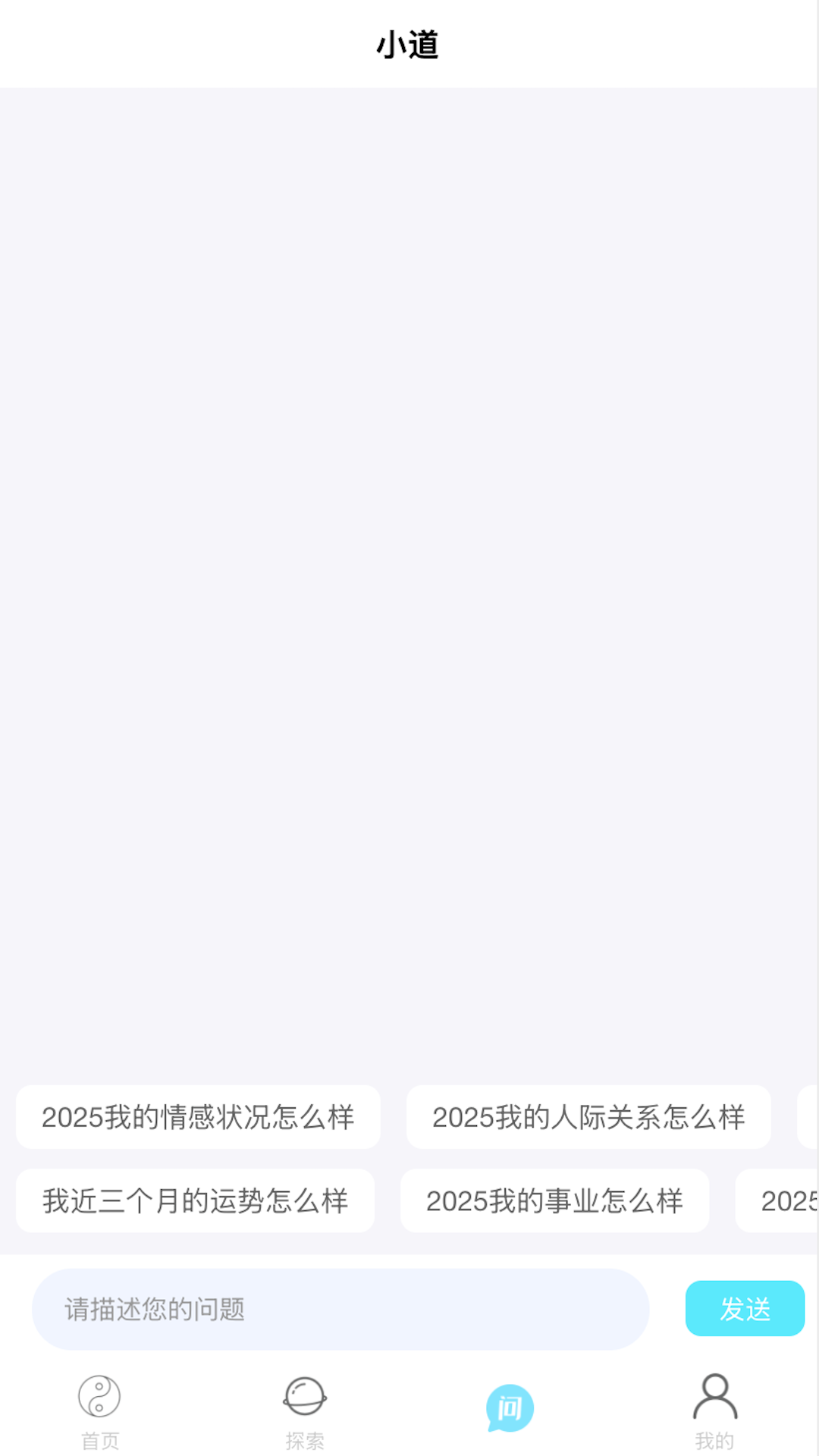Viewport: 819px width, 1456px height.
Task: Focus the question text box to type
Action: click(x=341, y=1310)
